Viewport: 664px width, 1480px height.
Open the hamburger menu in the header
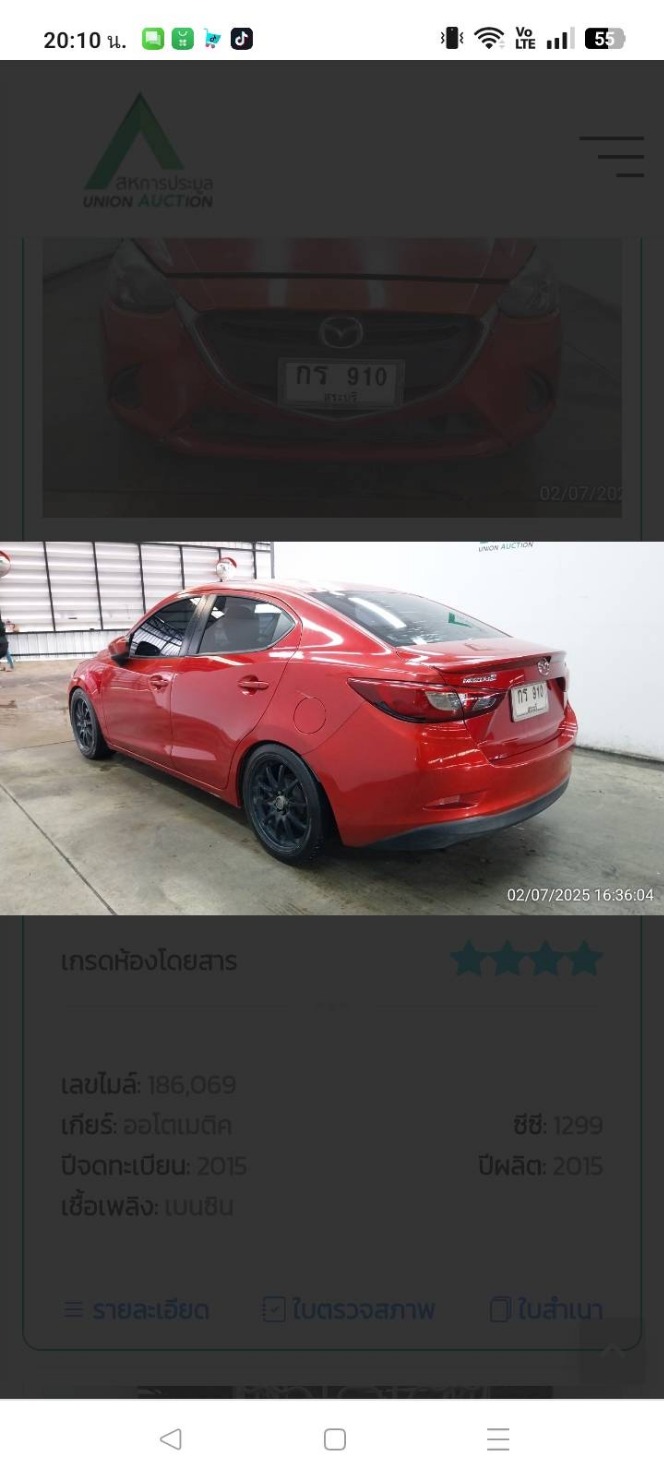click(612, 157)
